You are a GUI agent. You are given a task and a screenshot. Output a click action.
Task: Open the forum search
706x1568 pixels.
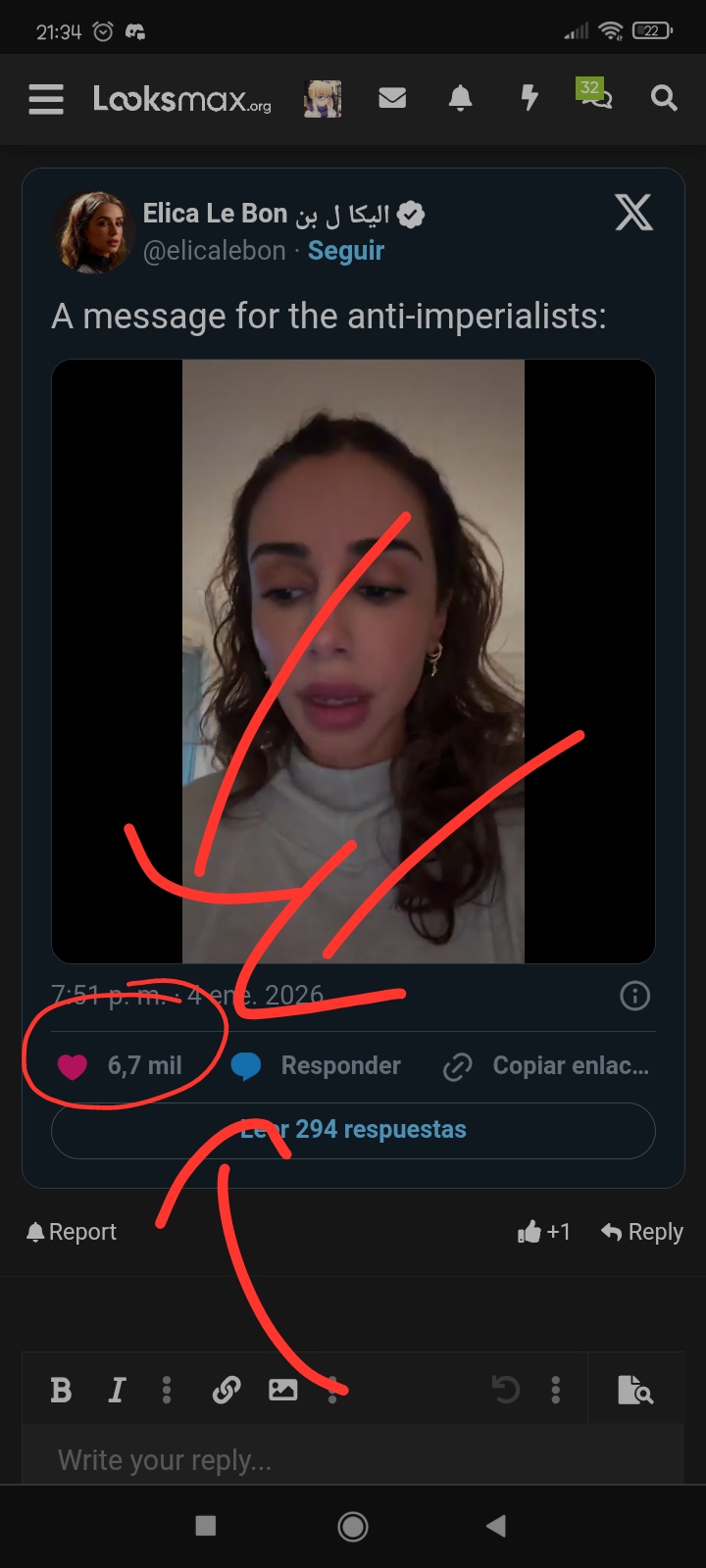pos(664,98)
